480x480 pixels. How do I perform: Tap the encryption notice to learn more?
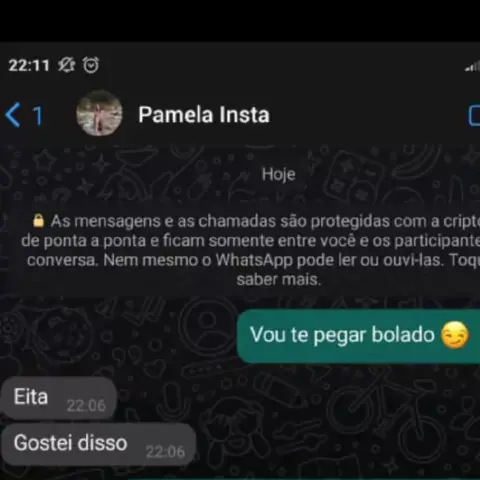pos(250,250)
